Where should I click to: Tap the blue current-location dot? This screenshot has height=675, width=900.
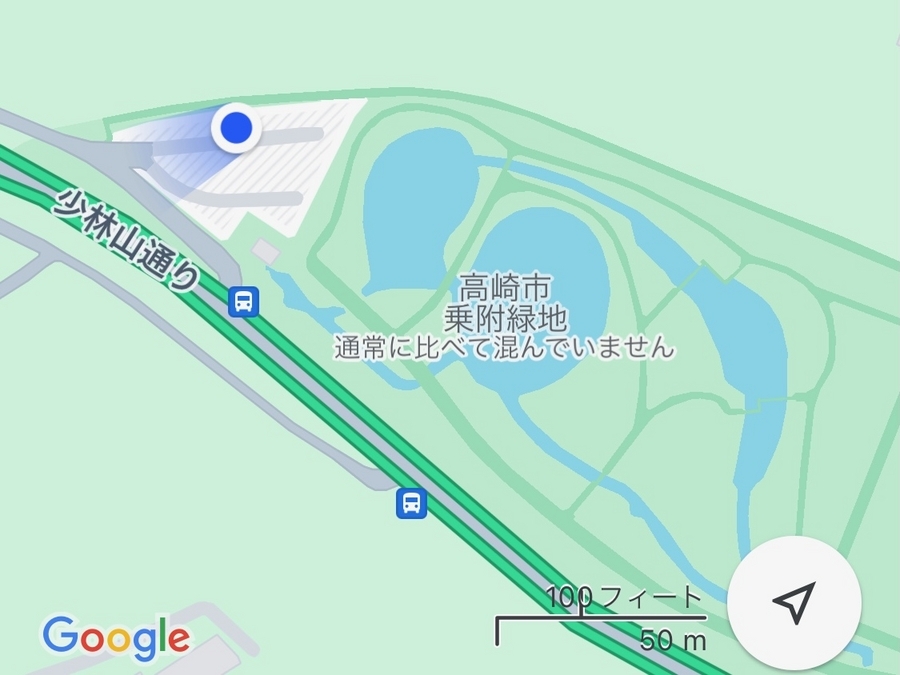(x=236, y=128)
